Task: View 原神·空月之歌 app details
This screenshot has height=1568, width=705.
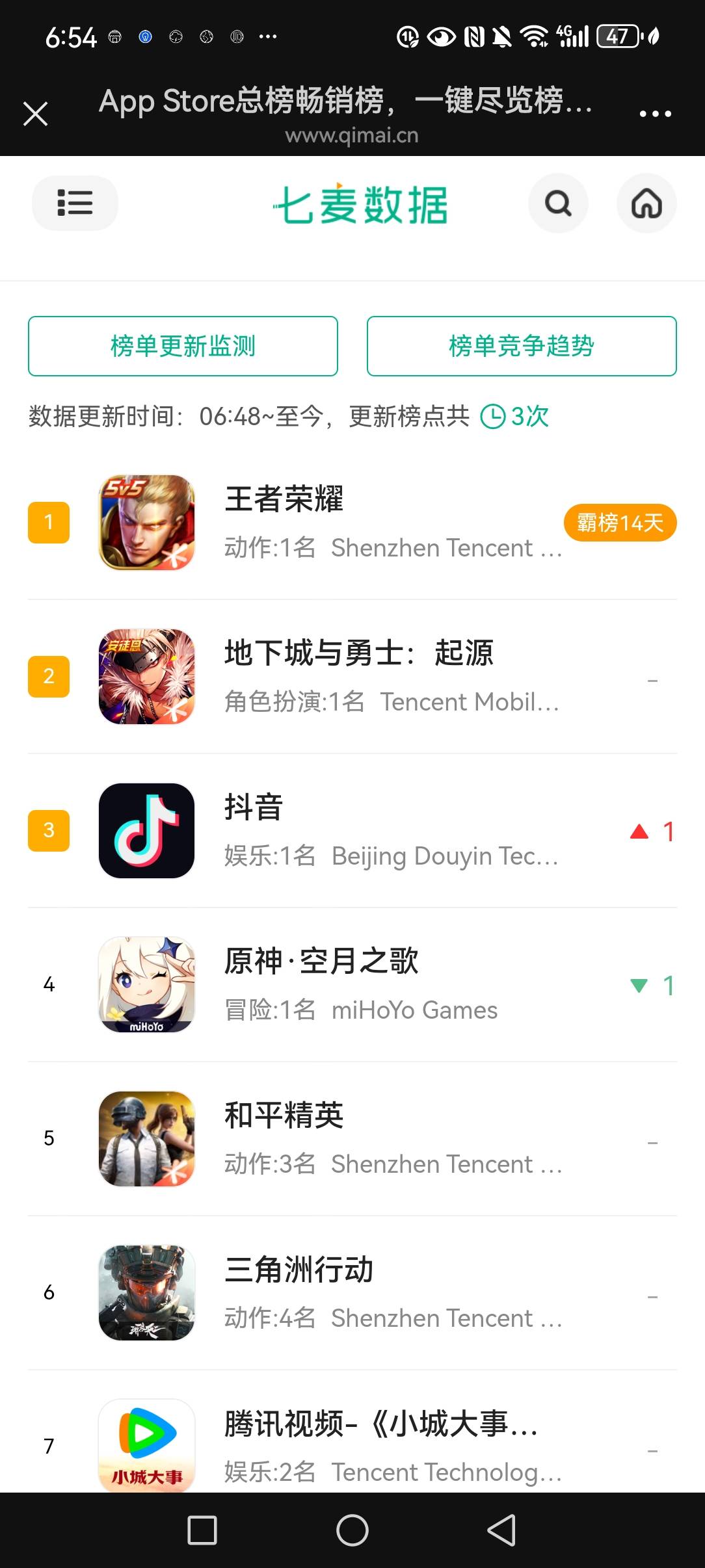Action: tap(351, 985)
